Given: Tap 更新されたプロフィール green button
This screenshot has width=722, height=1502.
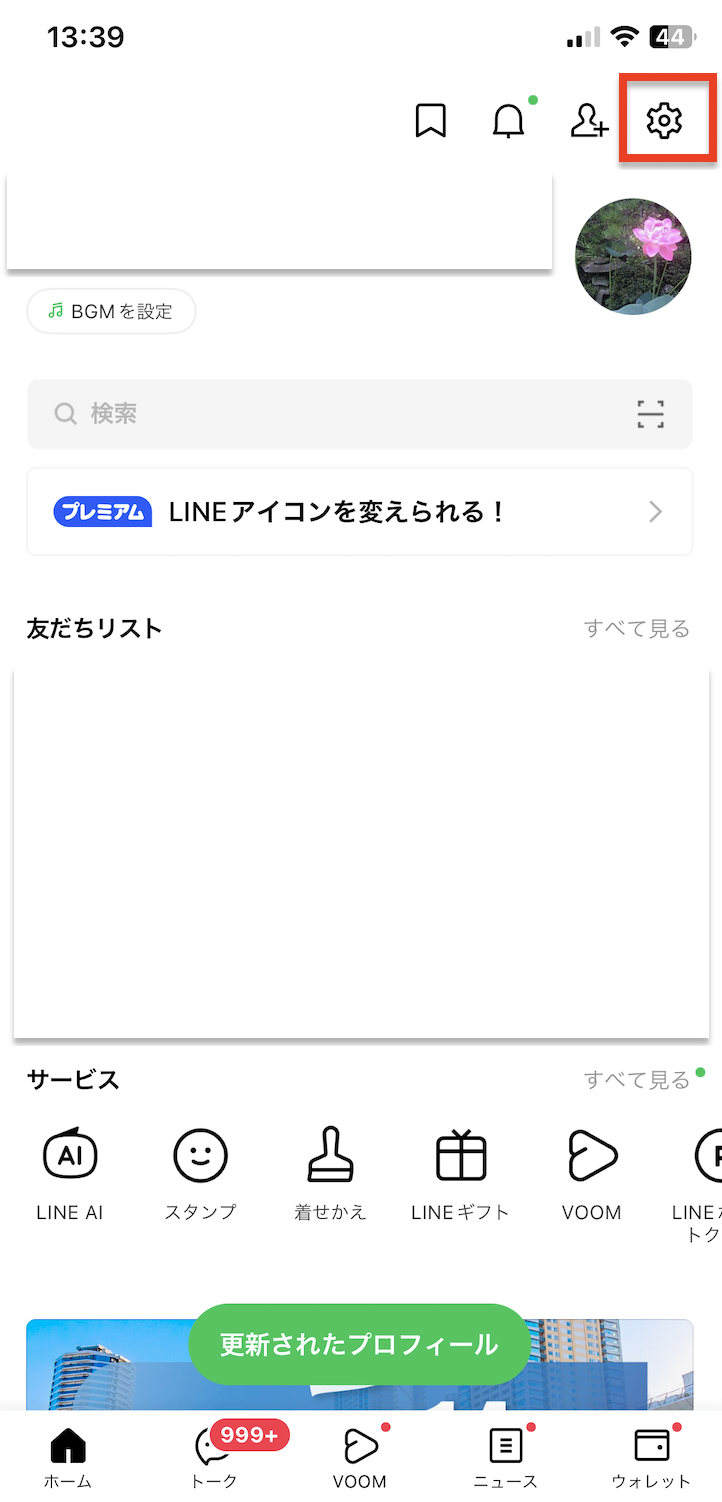Looking at the screenshot, I should [x=359, y=1345].
